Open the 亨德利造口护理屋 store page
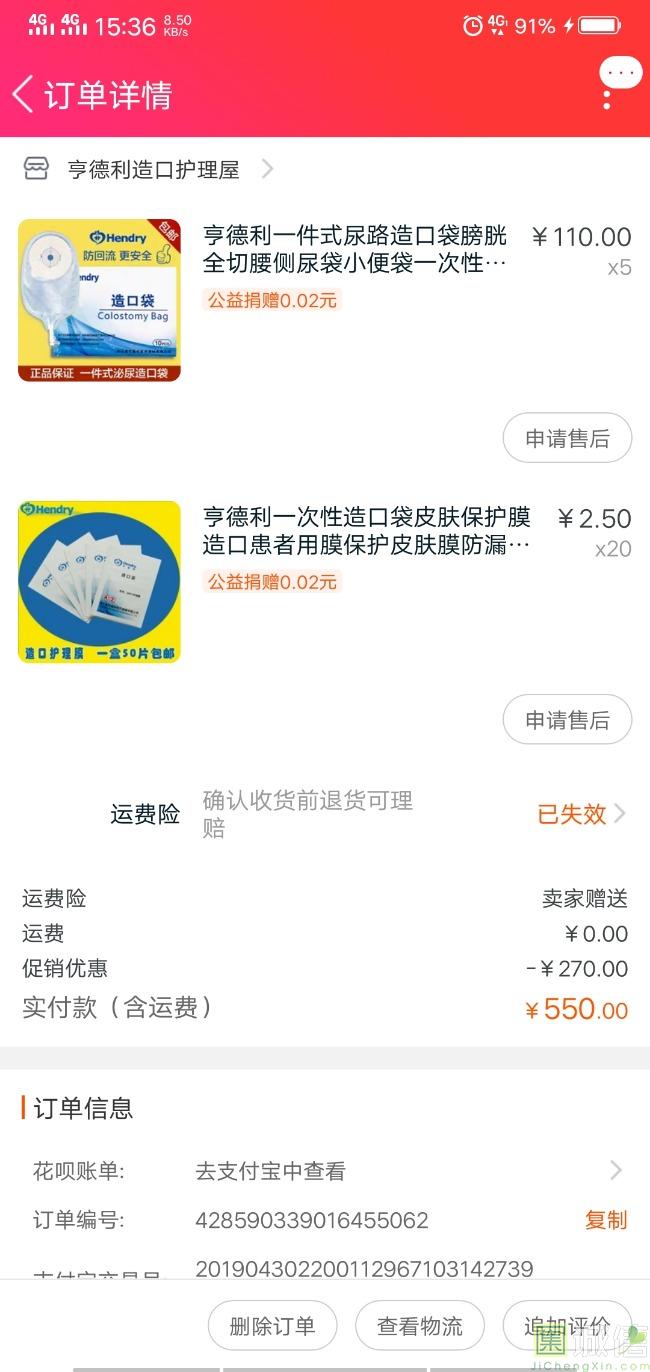650x1372 pixels. (x=148, y=169)
